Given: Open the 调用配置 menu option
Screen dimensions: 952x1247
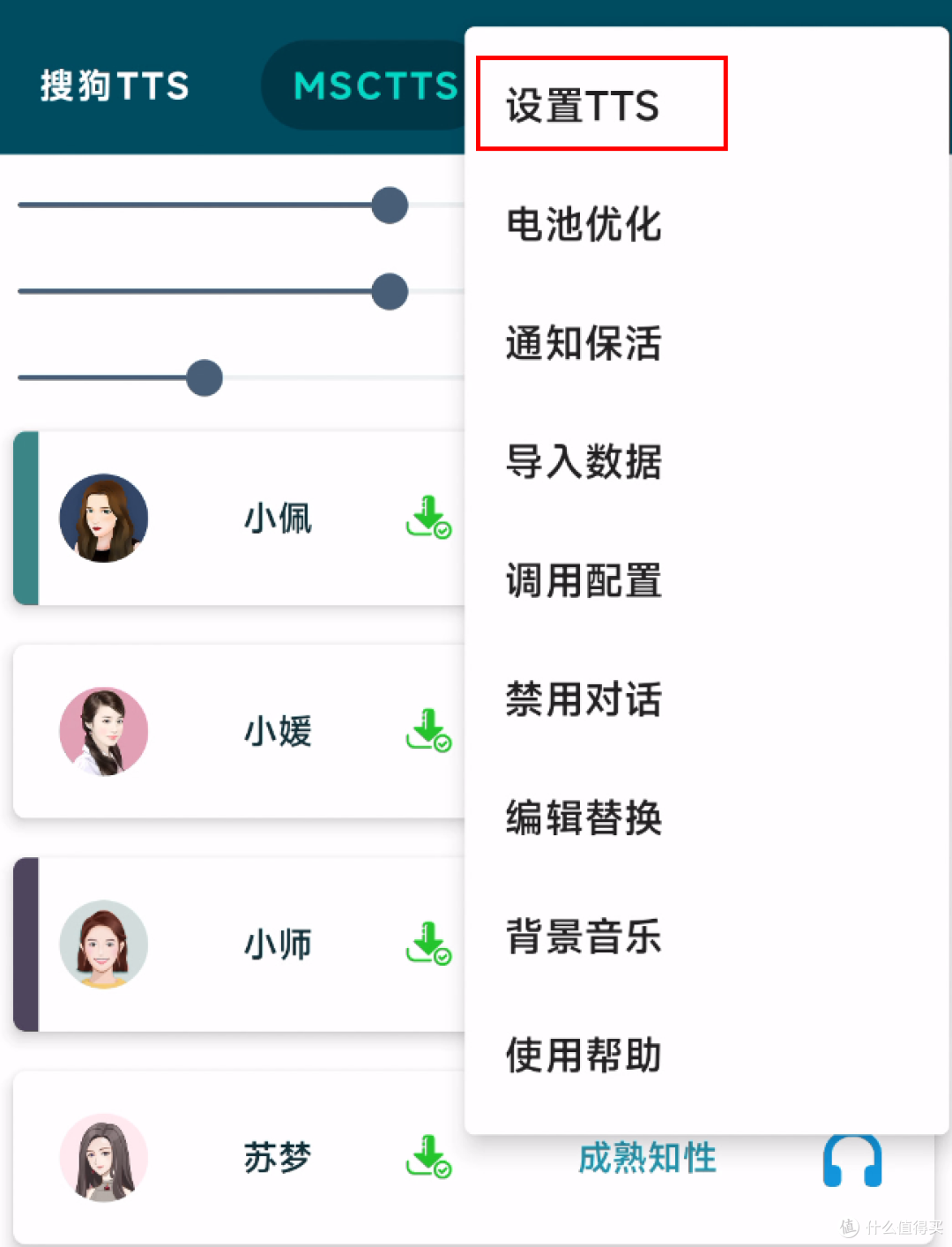Looking at the screenshot, I should (x=583, y=581).
